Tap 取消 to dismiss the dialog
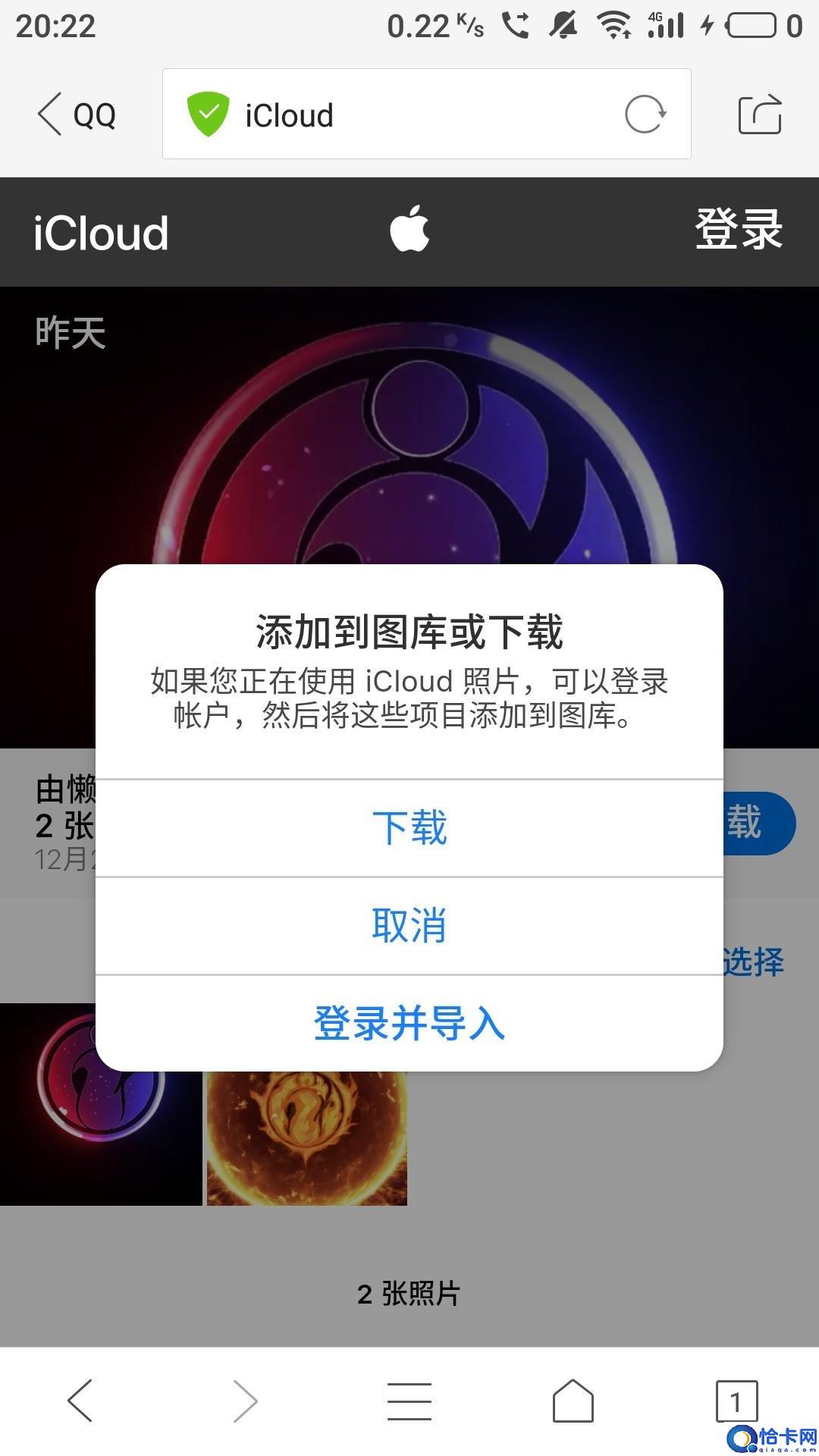Image resolution: width=819 pixels, height=1456 pixels. coord(409,925)
